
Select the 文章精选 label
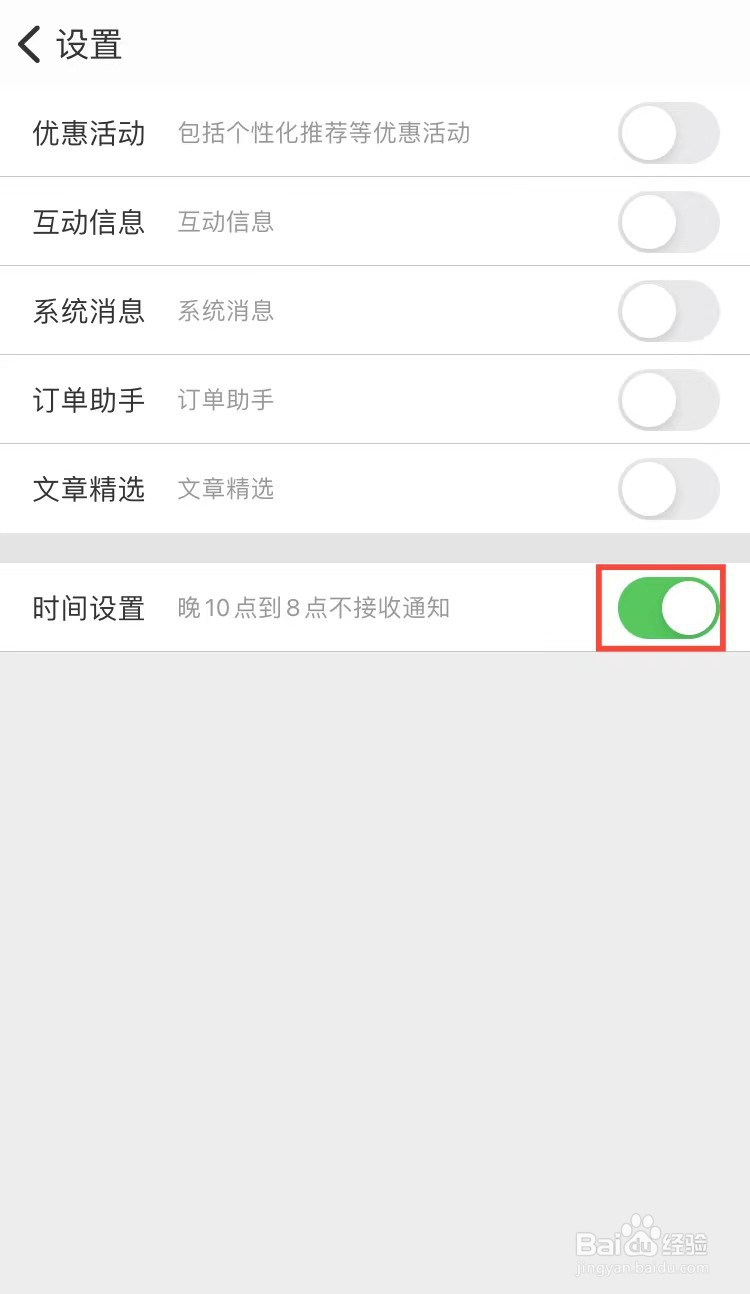point(88,489)
